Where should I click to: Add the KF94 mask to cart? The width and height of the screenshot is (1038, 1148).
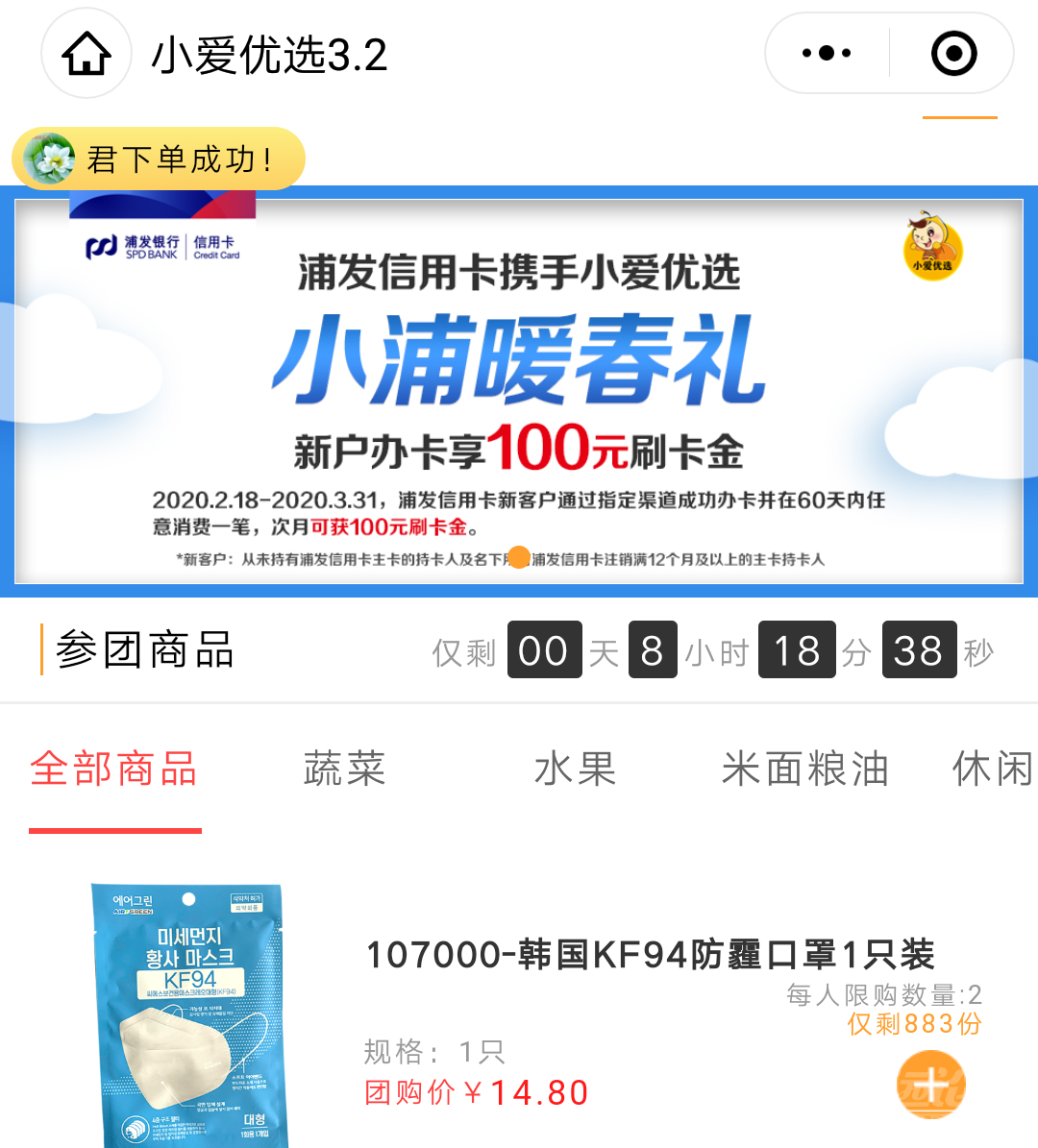click(930, 1086)
